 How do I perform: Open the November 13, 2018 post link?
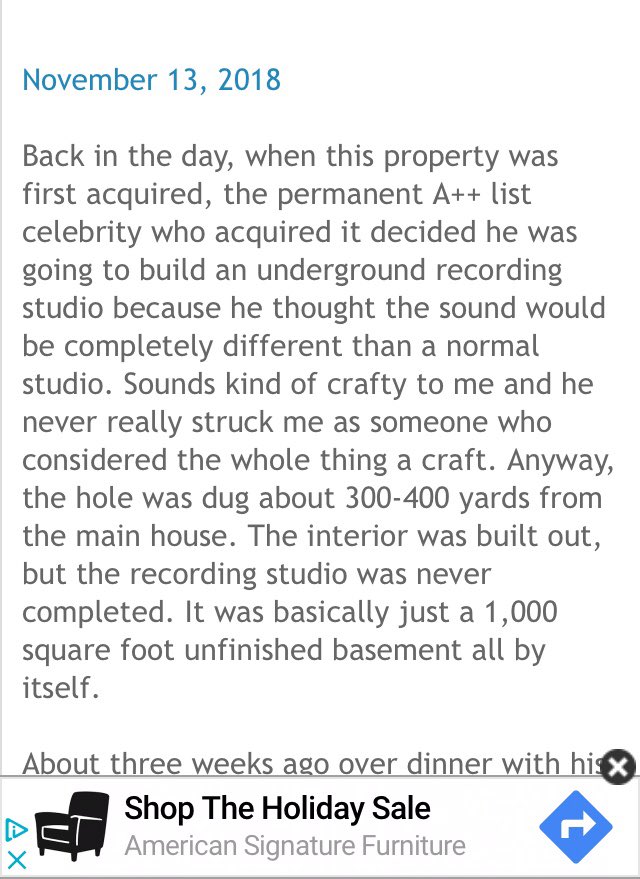(151, 79)
